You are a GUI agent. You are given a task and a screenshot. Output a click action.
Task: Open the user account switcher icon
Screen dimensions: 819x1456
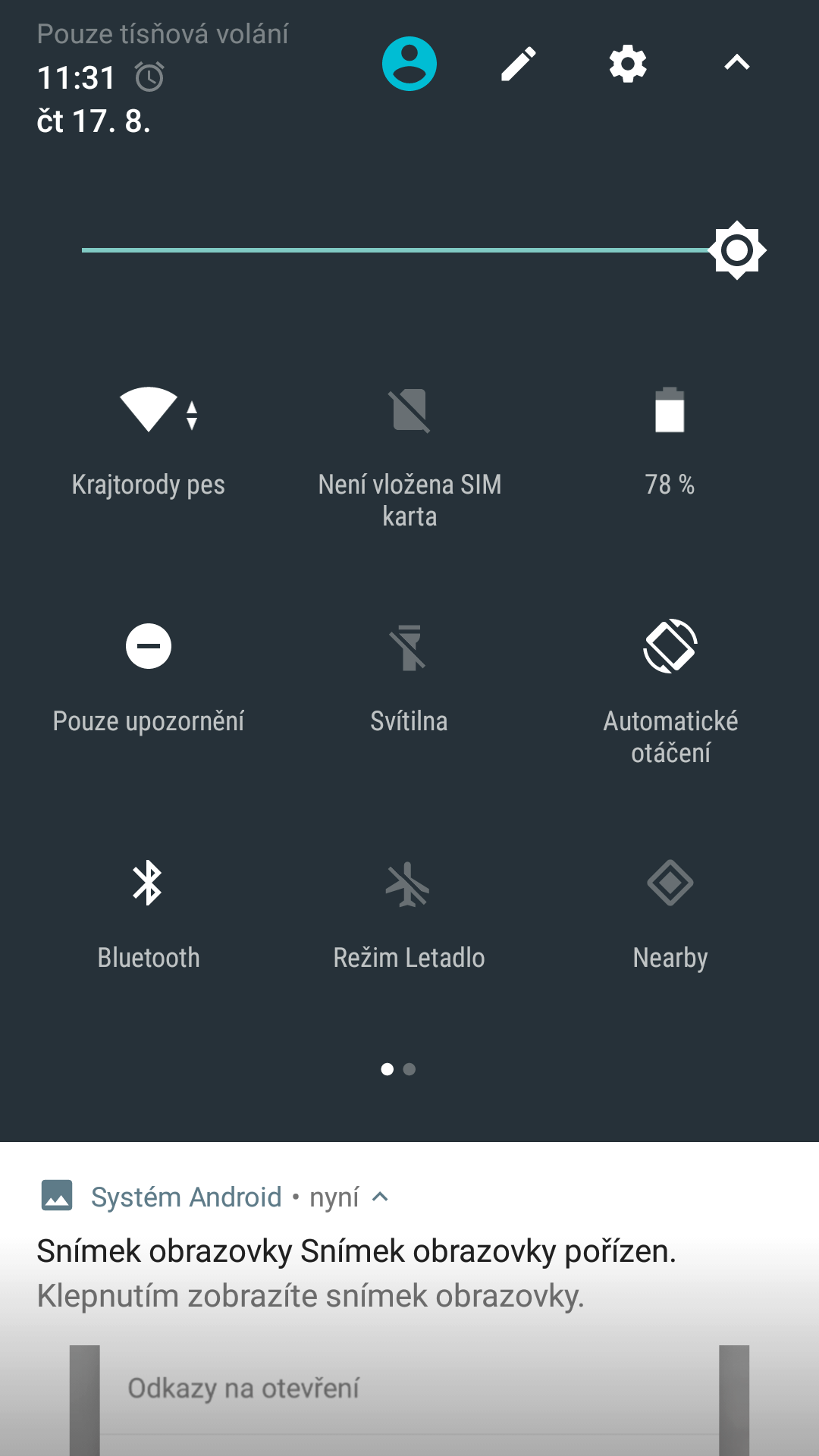409,64
